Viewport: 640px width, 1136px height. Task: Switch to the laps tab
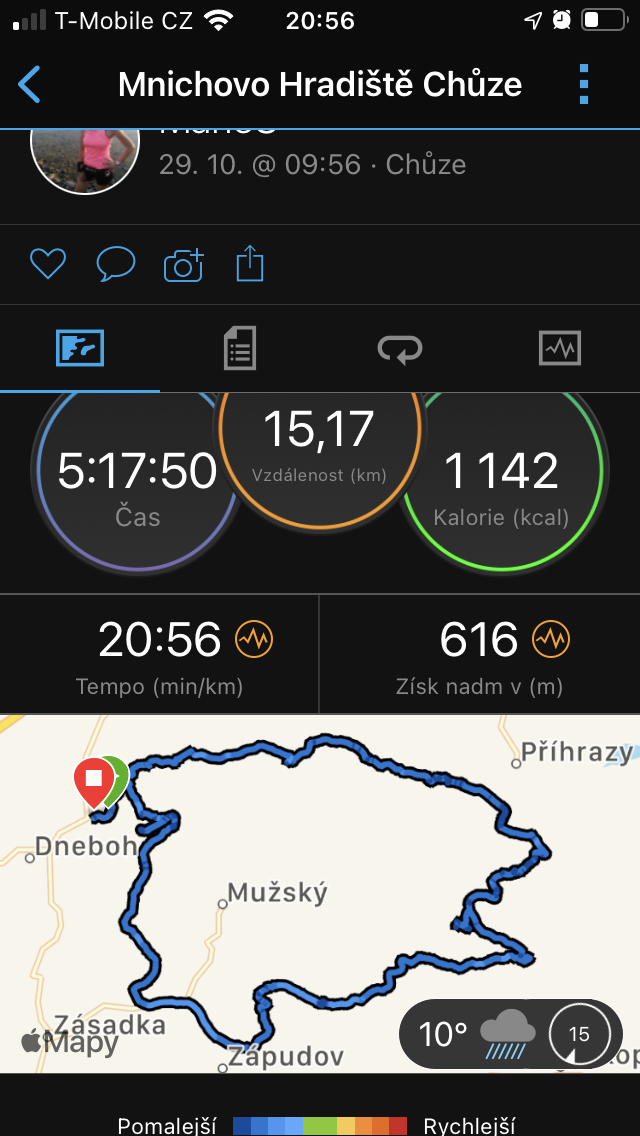399,348
